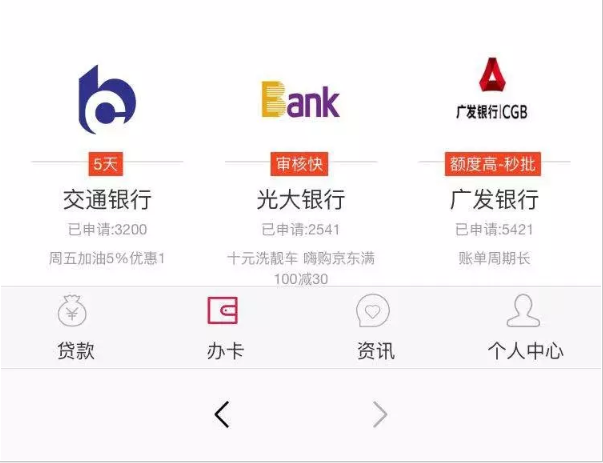The height and width of the screenshot is (463, 603).
Task: Go back with the browser back arrow
Action: 222,414
